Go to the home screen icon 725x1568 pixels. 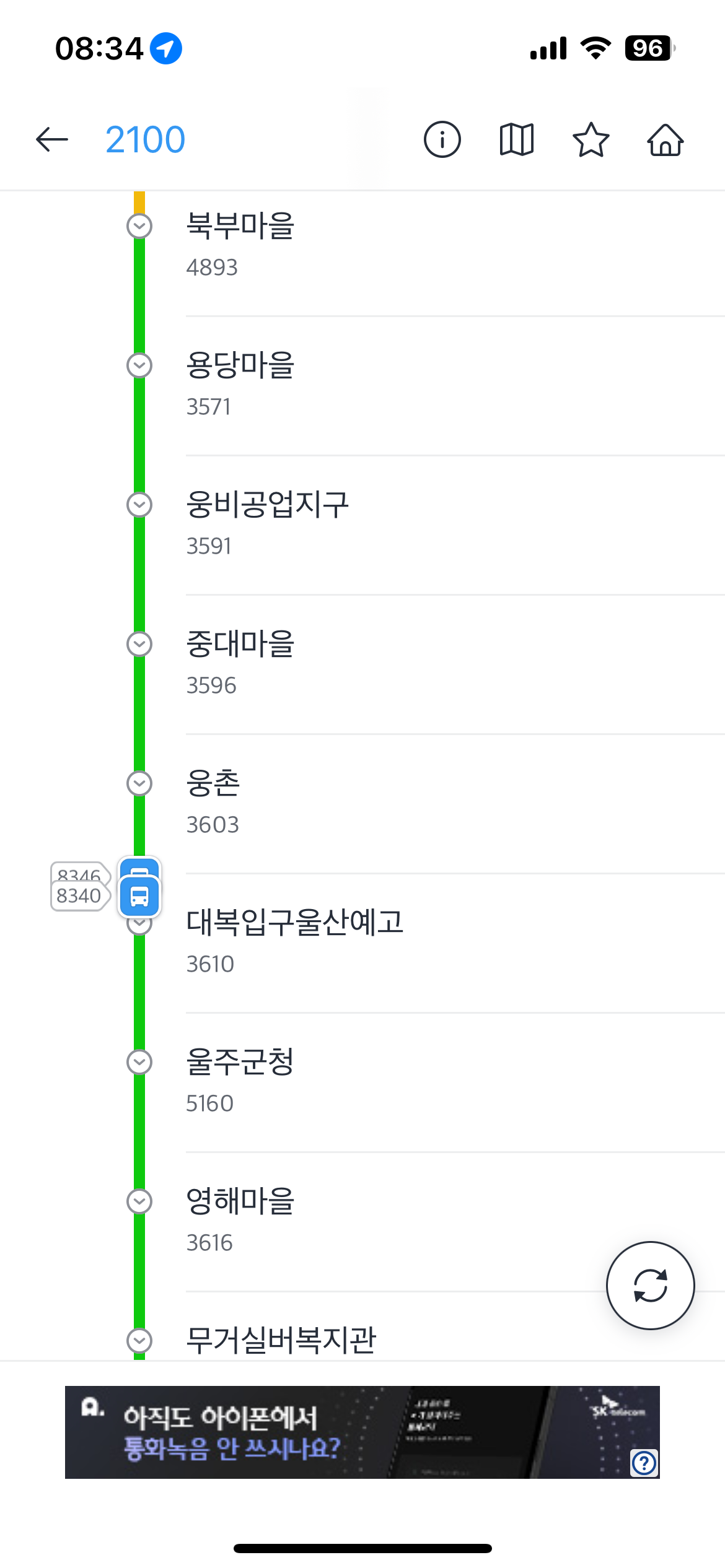[665, 139]
